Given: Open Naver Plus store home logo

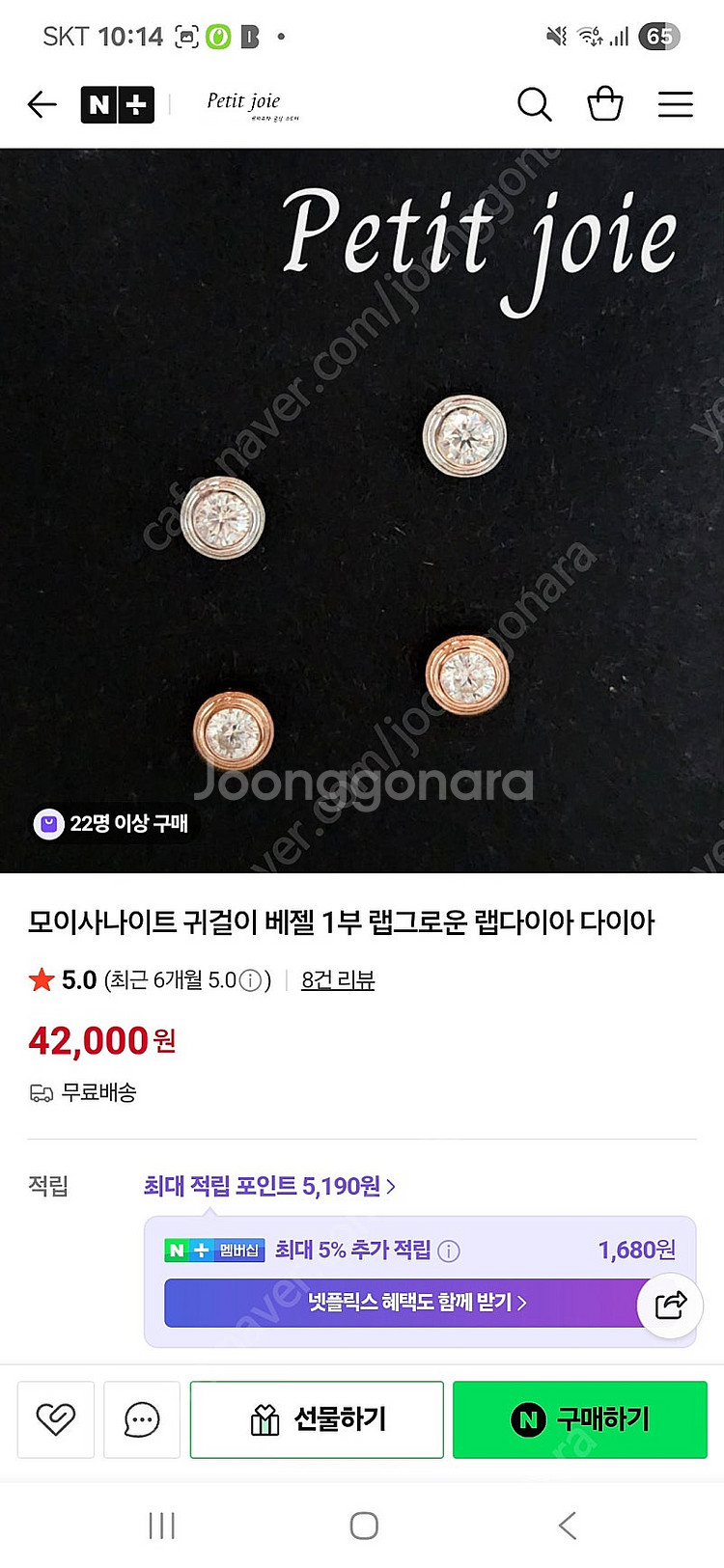Looking at the screenshot, I should [x=117, y=104].
